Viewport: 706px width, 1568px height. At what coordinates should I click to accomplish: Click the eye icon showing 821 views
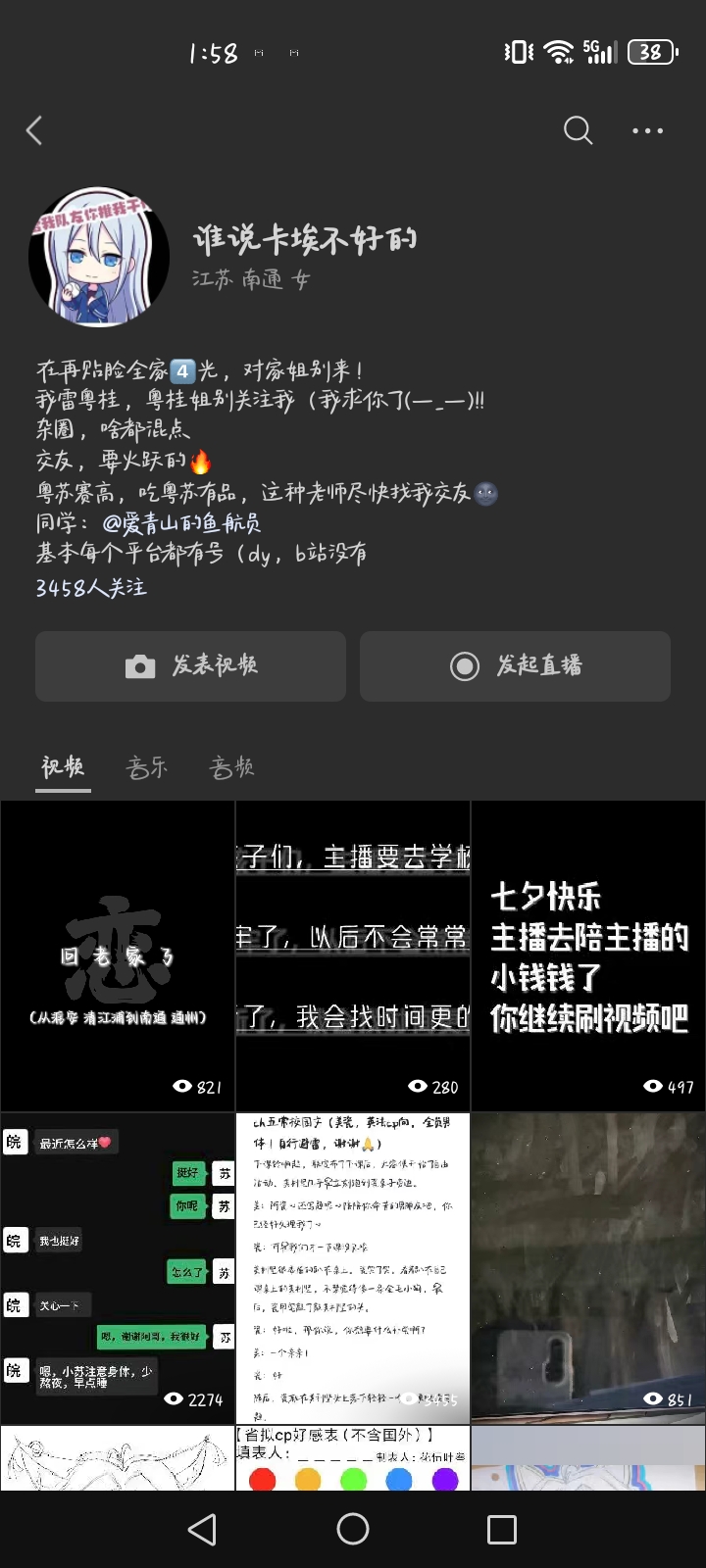coord(179,1086)
